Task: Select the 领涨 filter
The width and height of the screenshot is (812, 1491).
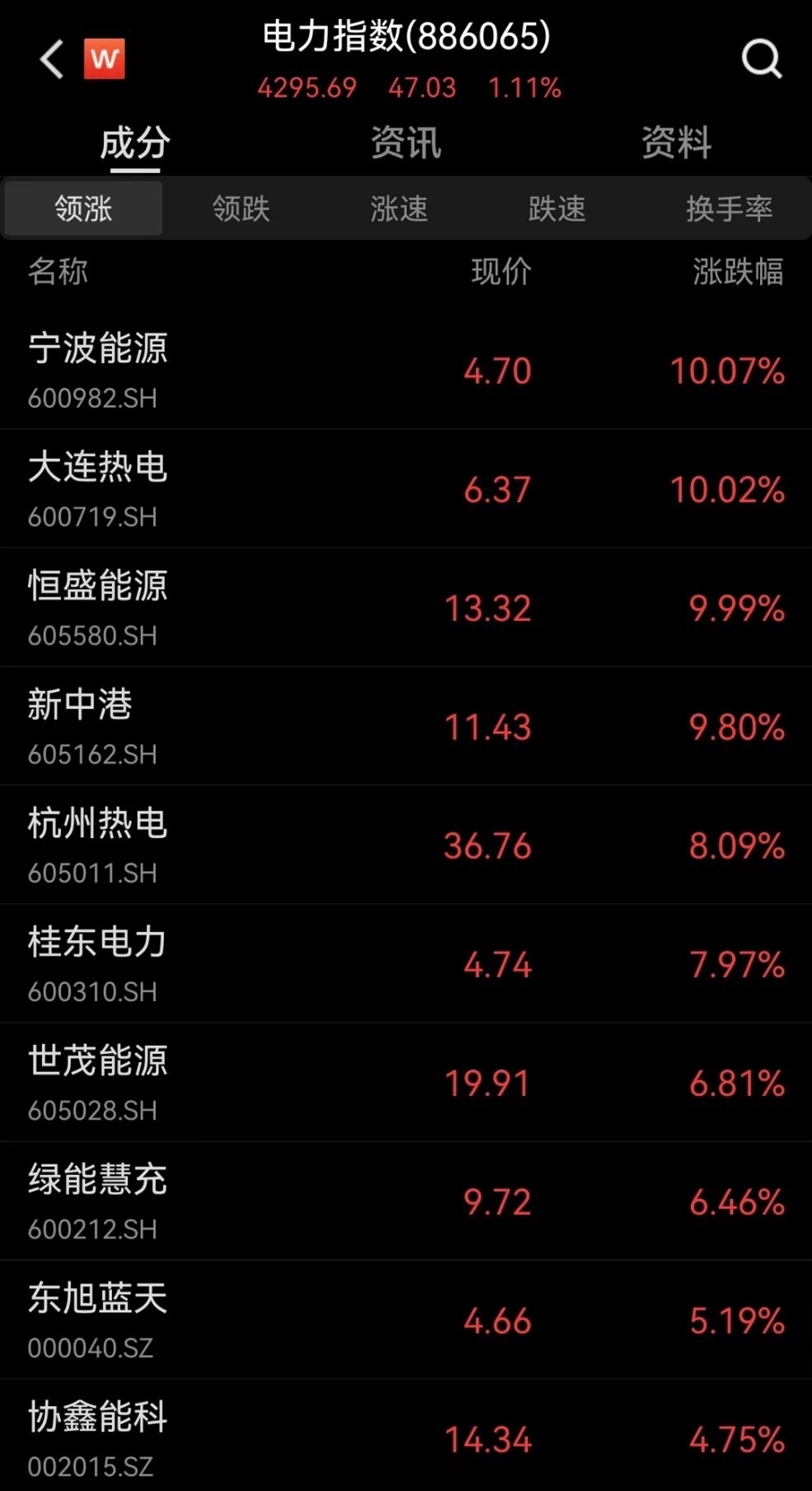Action: (83, 209)
